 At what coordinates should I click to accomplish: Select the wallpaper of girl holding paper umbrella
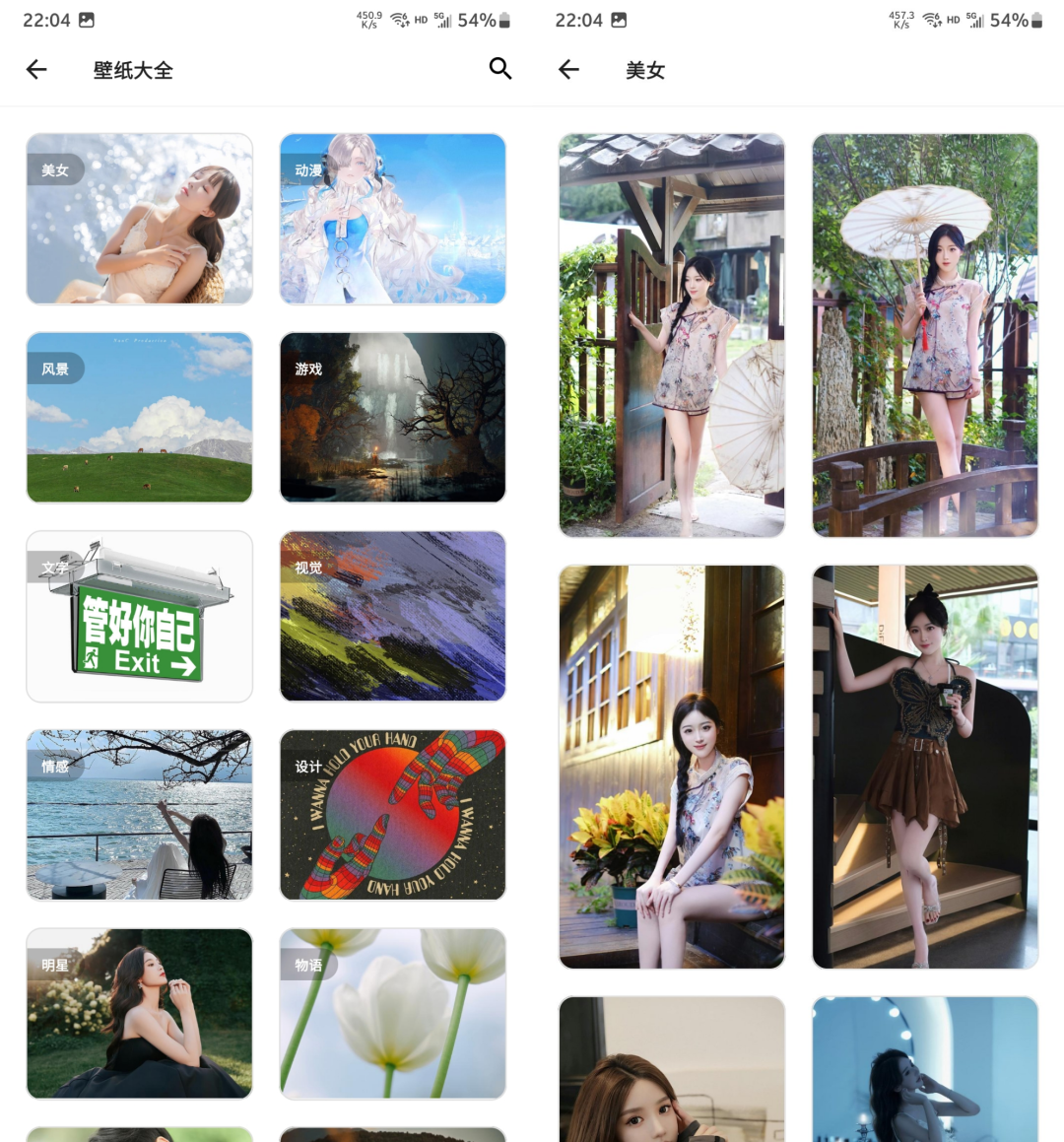click(924, 334)
